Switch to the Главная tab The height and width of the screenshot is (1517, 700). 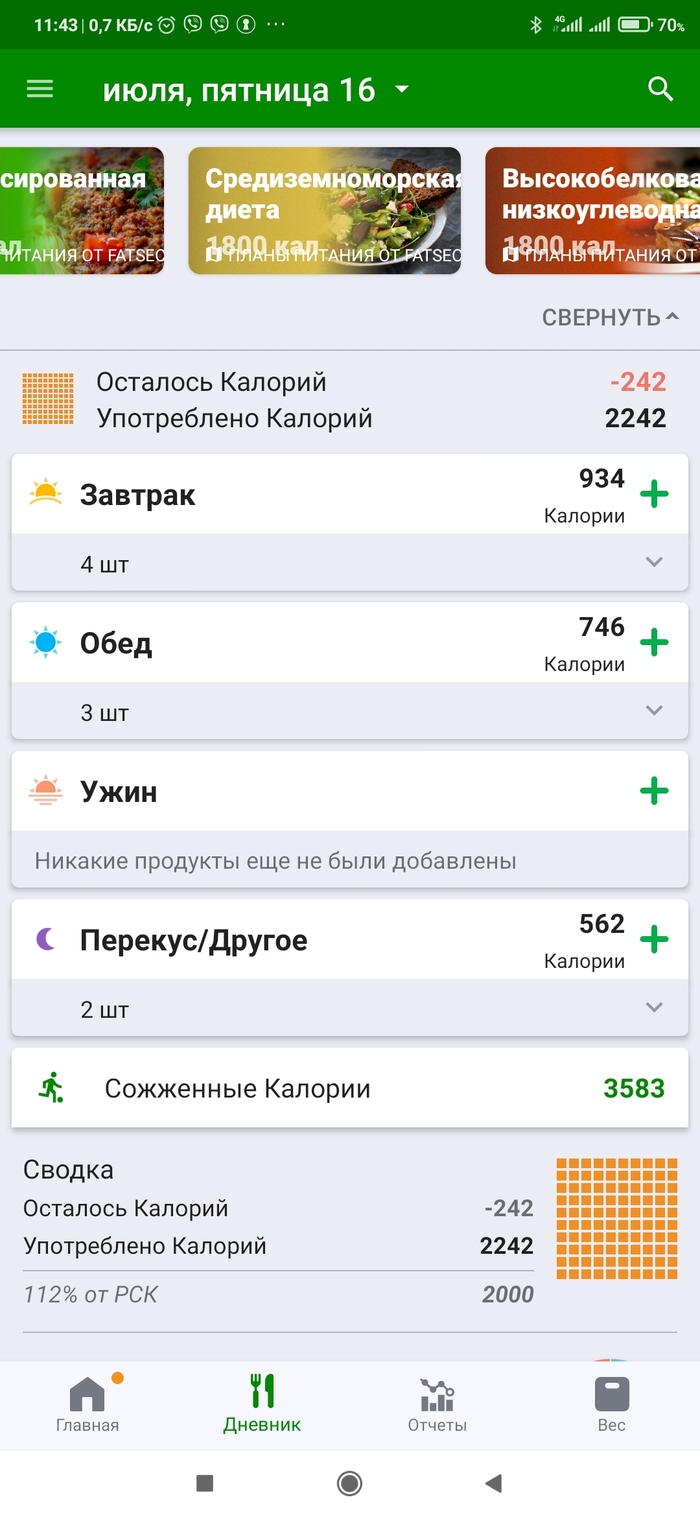(87, 1404)
